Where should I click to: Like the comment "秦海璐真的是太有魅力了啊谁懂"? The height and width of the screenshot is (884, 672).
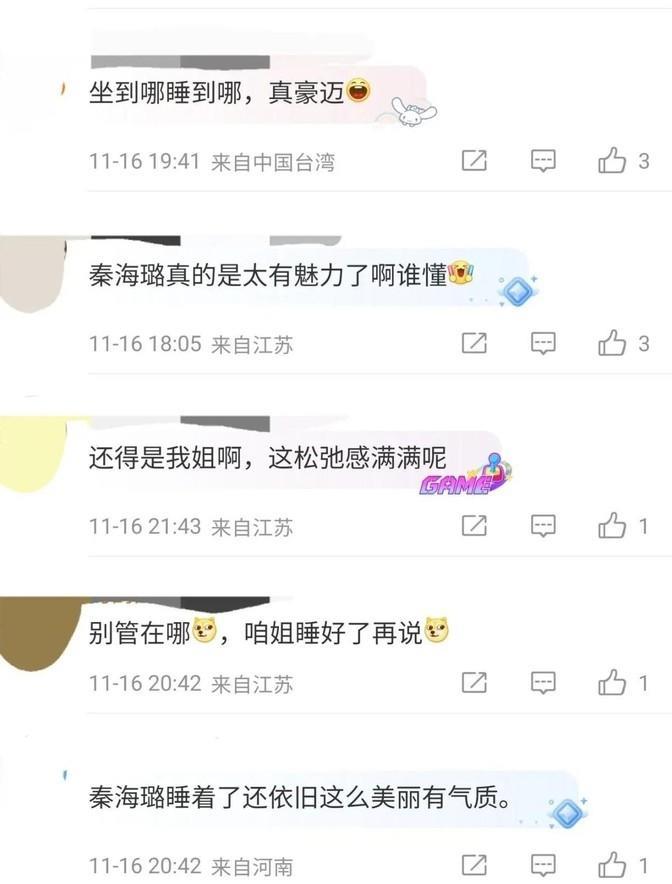point(612,344)
